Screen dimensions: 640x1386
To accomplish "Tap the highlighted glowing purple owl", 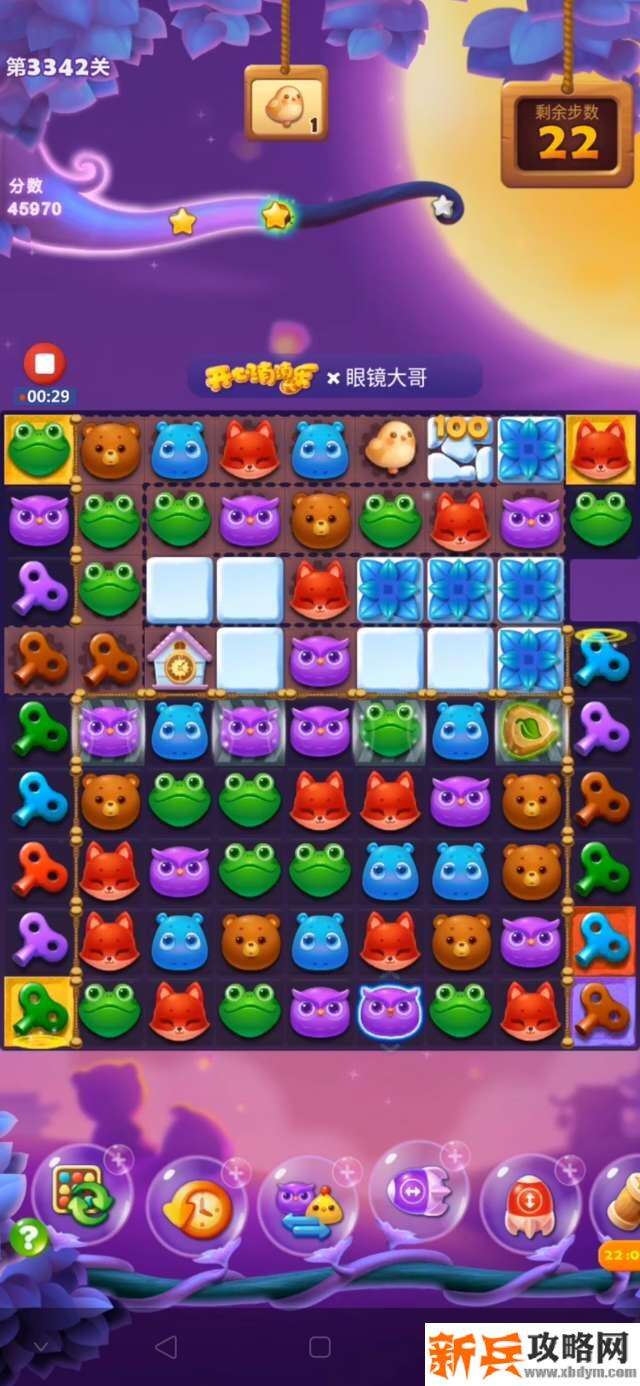I will pyautogui.click(x=389, y=1009).
